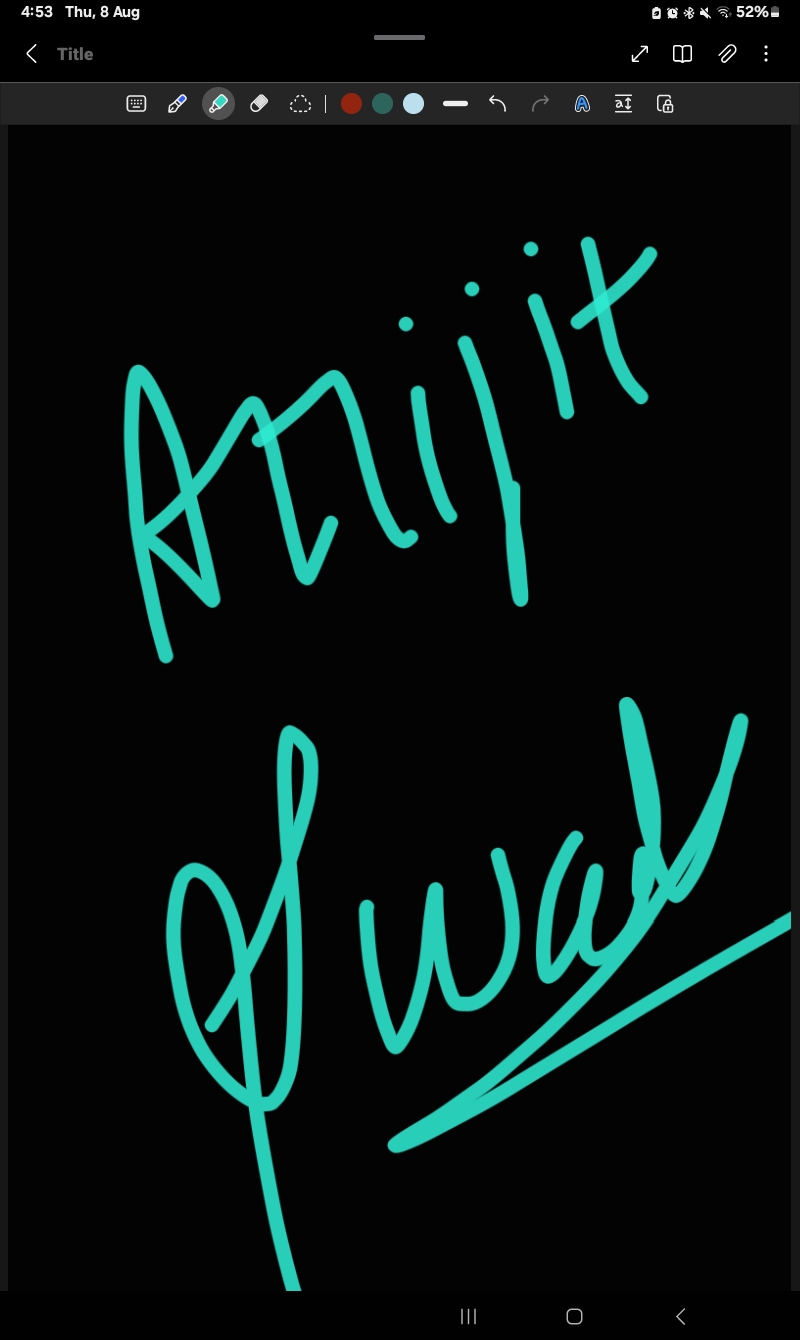
Task: Attach a file to note
Action: [x=727, y=54]
